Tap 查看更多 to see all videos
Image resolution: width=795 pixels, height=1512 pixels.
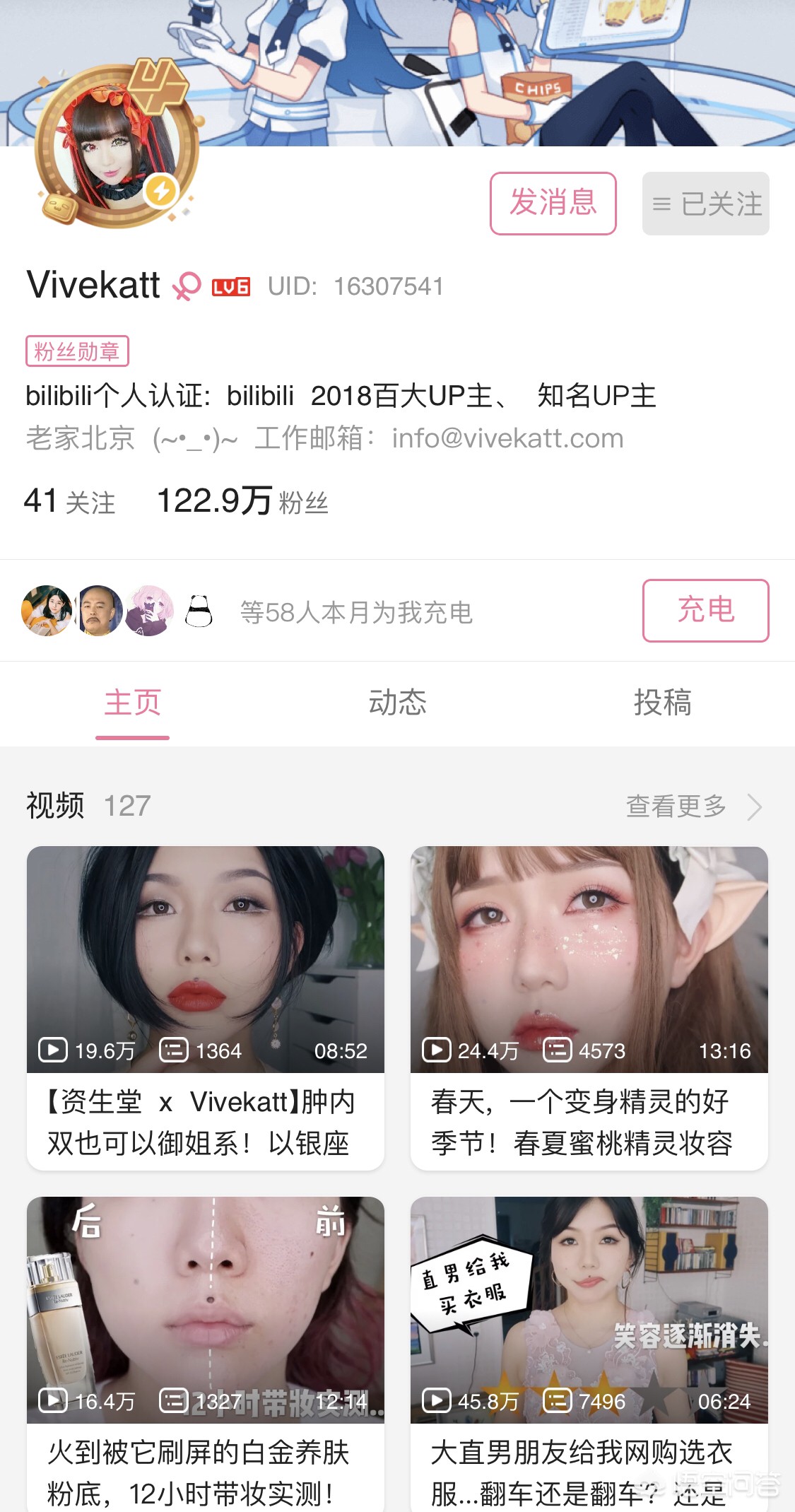point(693,806)
